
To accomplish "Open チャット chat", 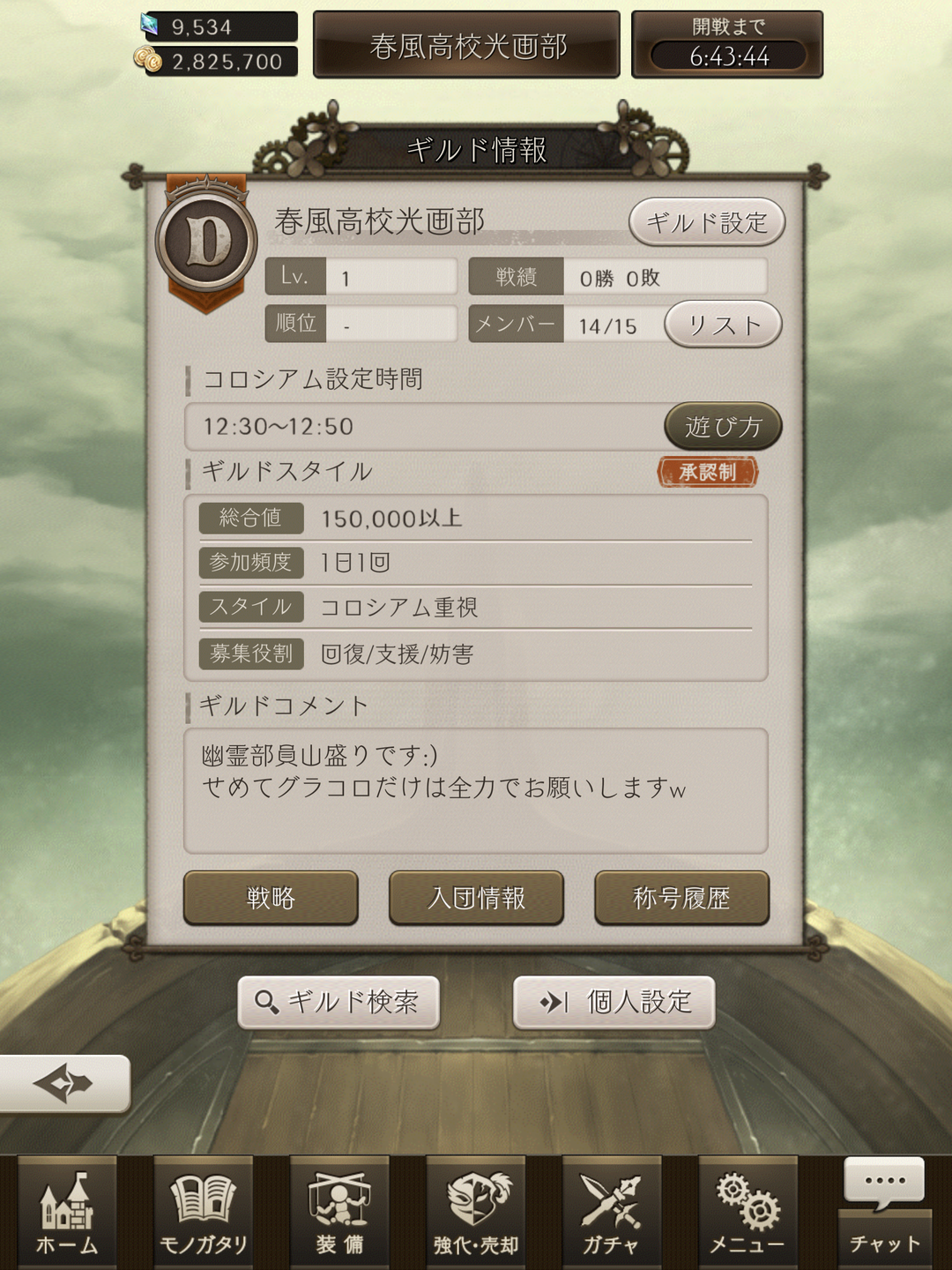I will coord(884,1212).
